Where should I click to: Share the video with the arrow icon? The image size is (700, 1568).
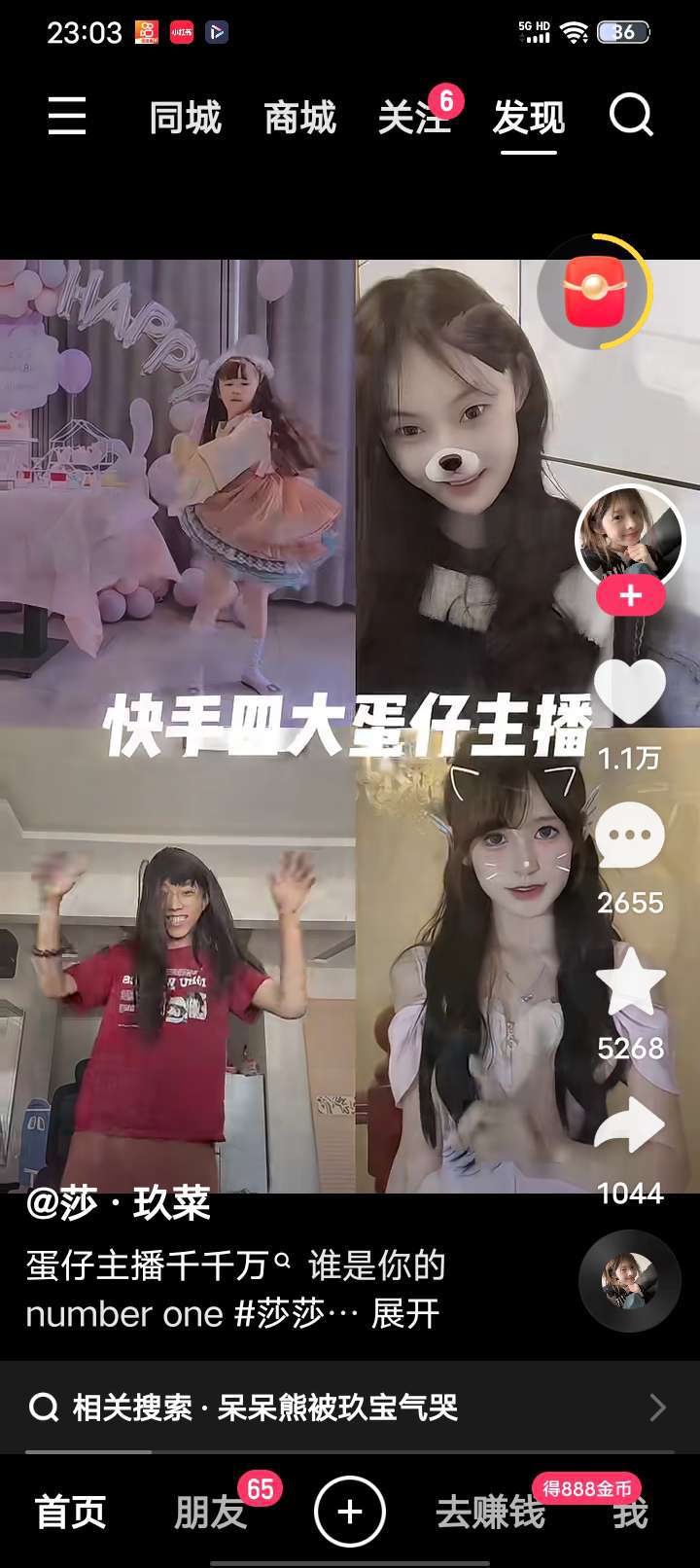click(630, 1125)
